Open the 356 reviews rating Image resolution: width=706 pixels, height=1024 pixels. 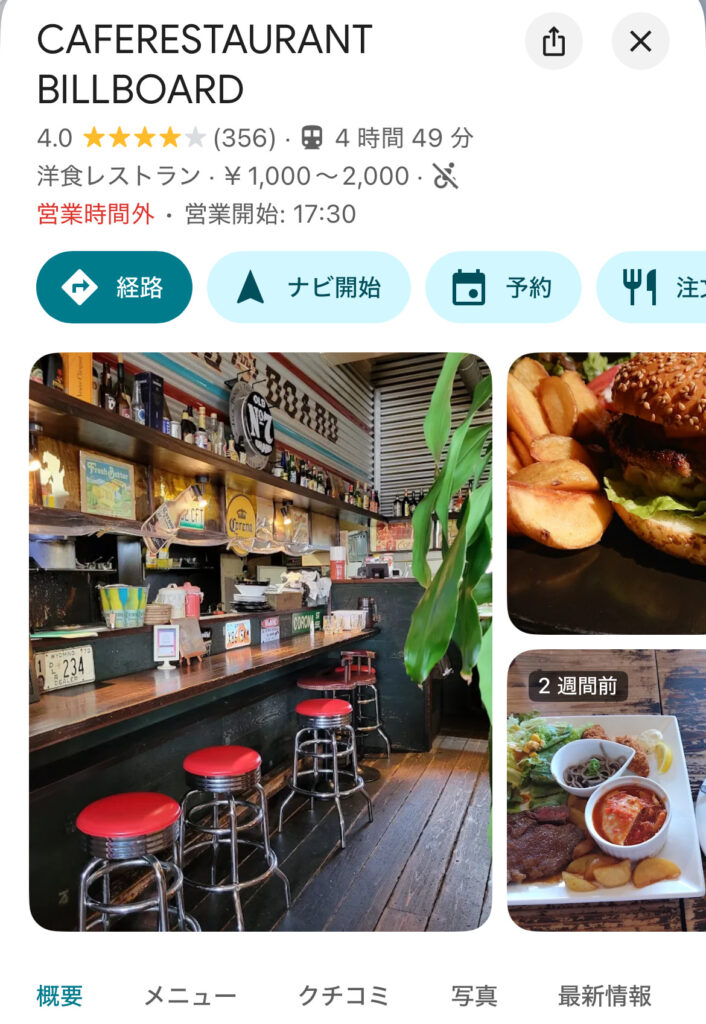click(245, 137)
